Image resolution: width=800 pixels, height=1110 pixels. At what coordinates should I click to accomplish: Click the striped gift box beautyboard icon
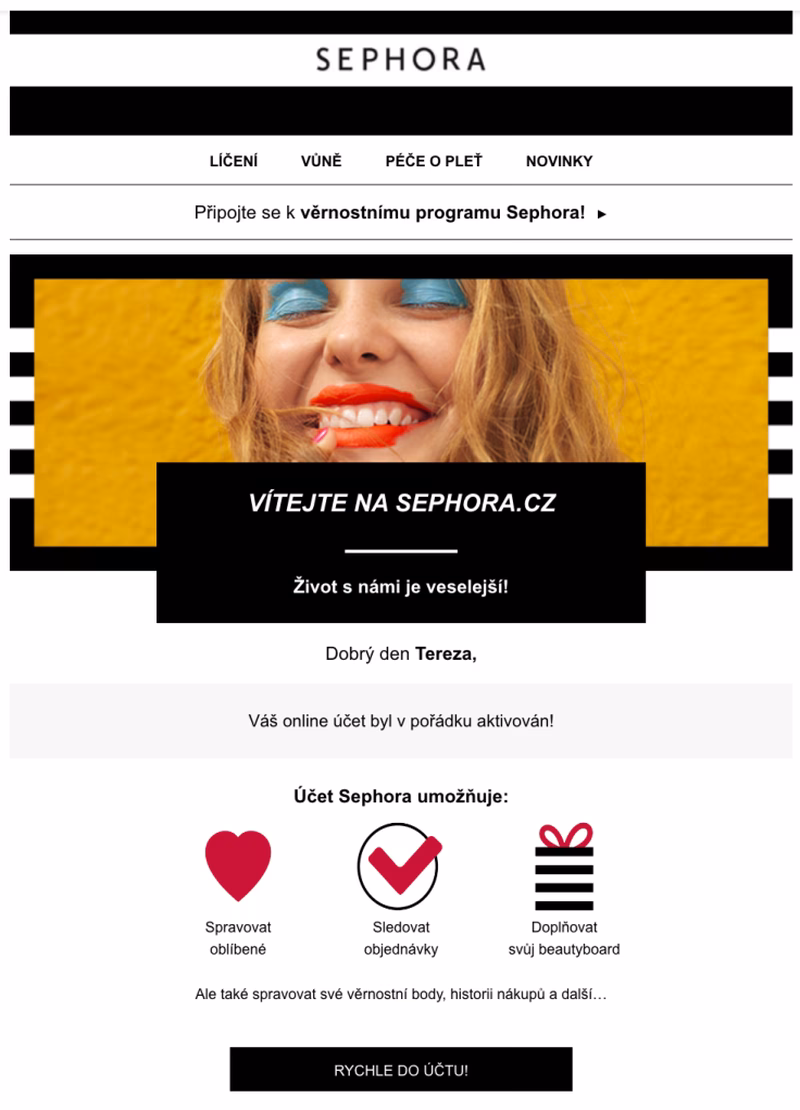click(565, 866)
